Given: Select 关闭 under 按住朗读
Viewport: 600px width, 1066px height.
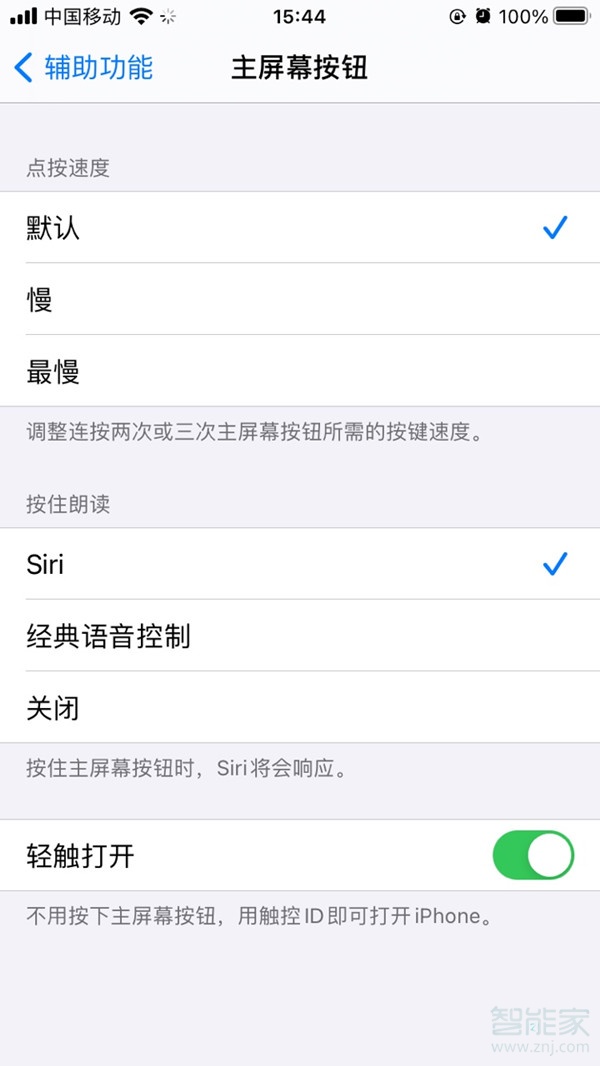Looking at the screenshot, I should [x=300, y=707].
